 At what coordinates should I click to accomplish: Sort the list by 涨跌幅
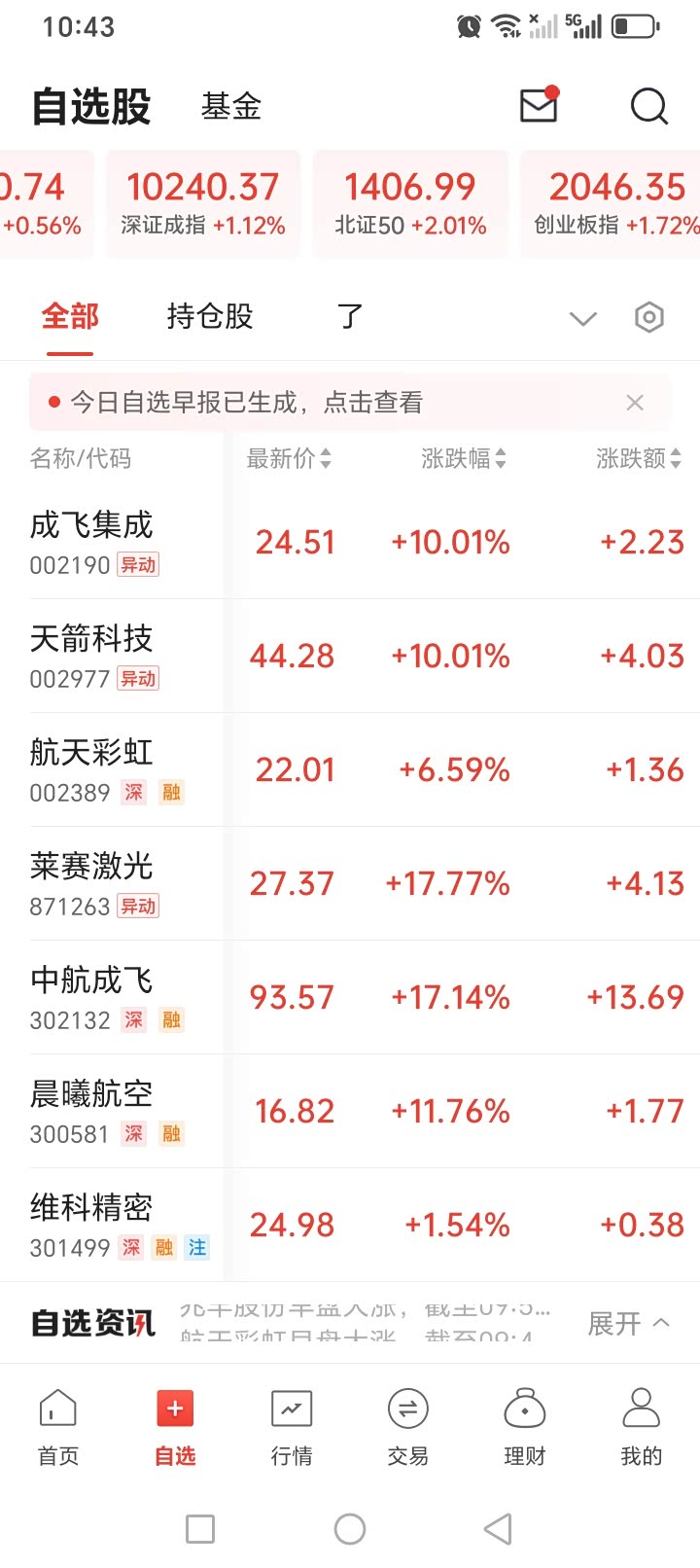point(464,458)
